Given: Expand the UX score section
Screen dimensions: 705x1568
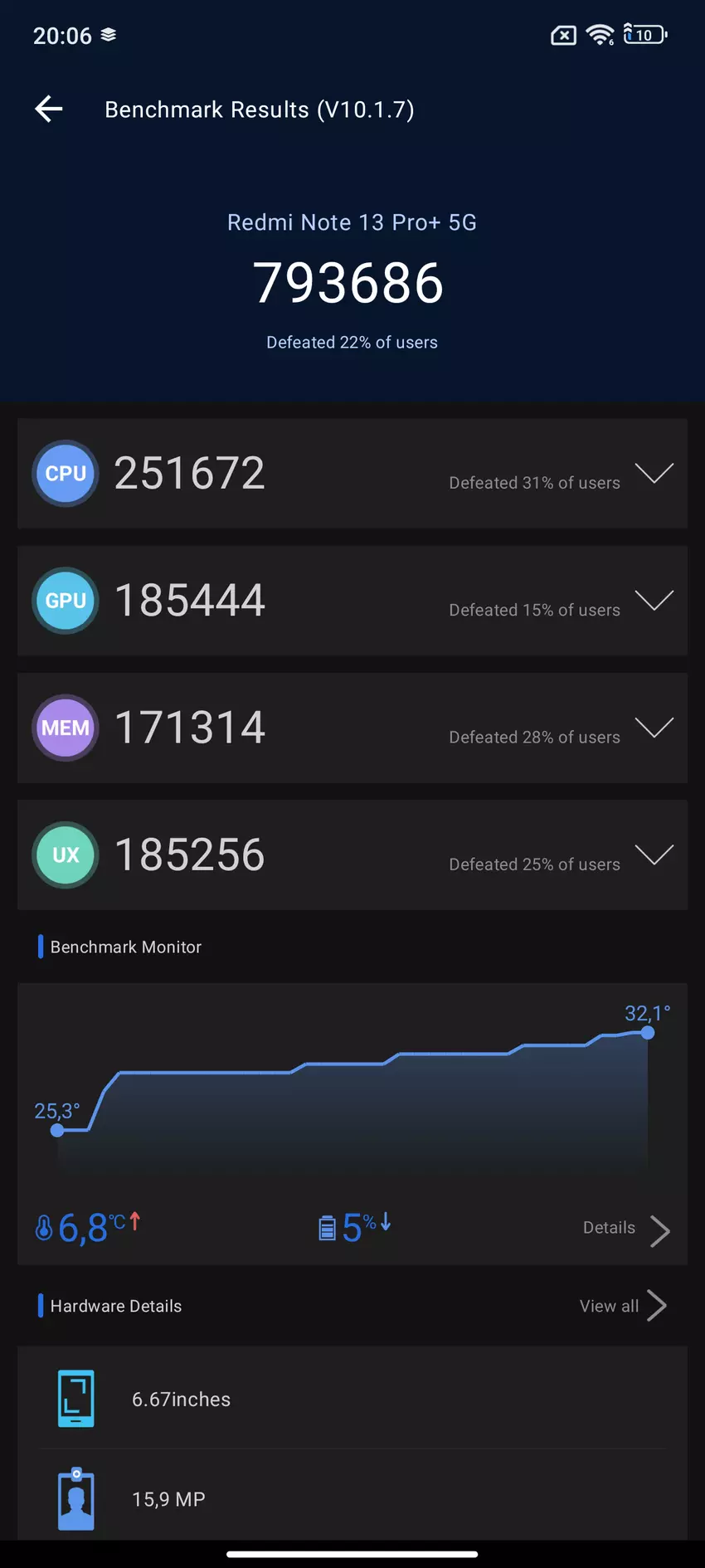Looking at the screenshot, I should 654,855.
